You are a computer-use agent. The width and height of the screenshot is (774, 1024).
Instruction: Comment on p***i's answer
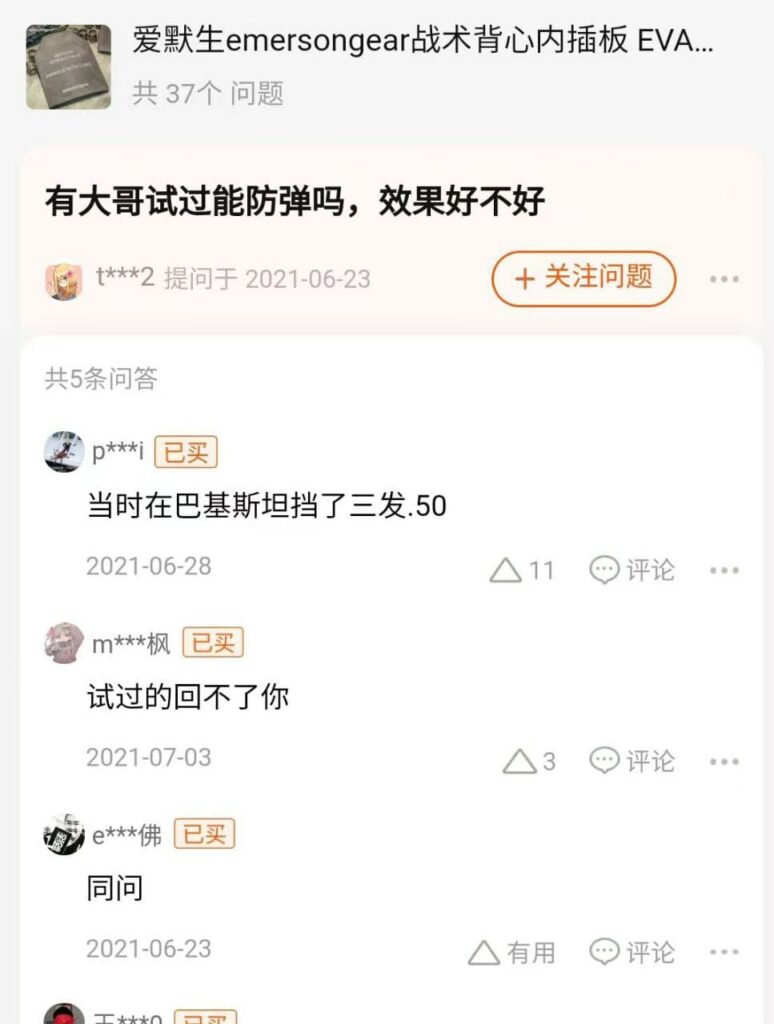coord(632,570)
